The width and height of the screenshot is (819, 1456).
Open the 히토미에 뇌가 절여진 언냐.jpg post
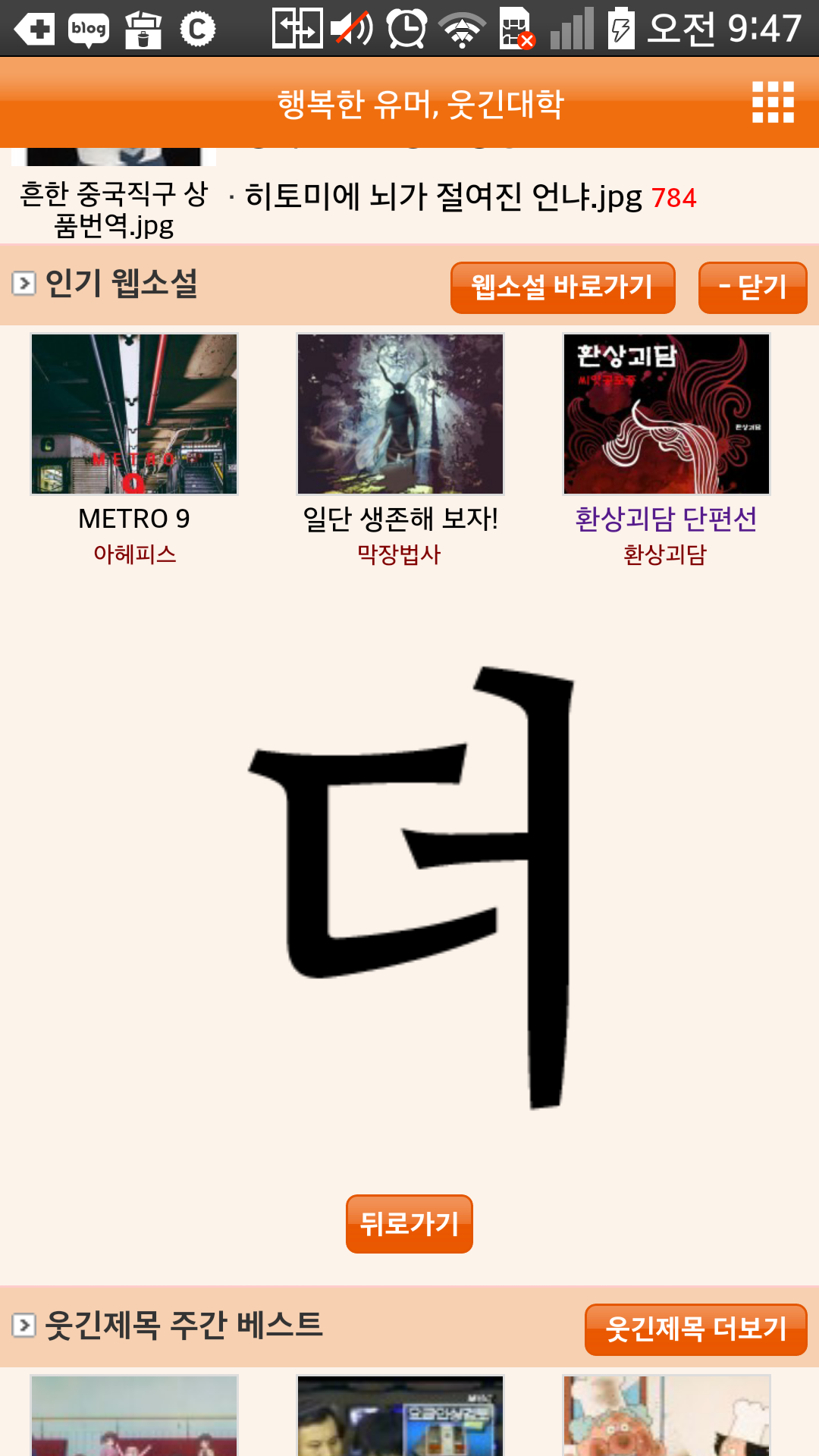tap(444, 197)
